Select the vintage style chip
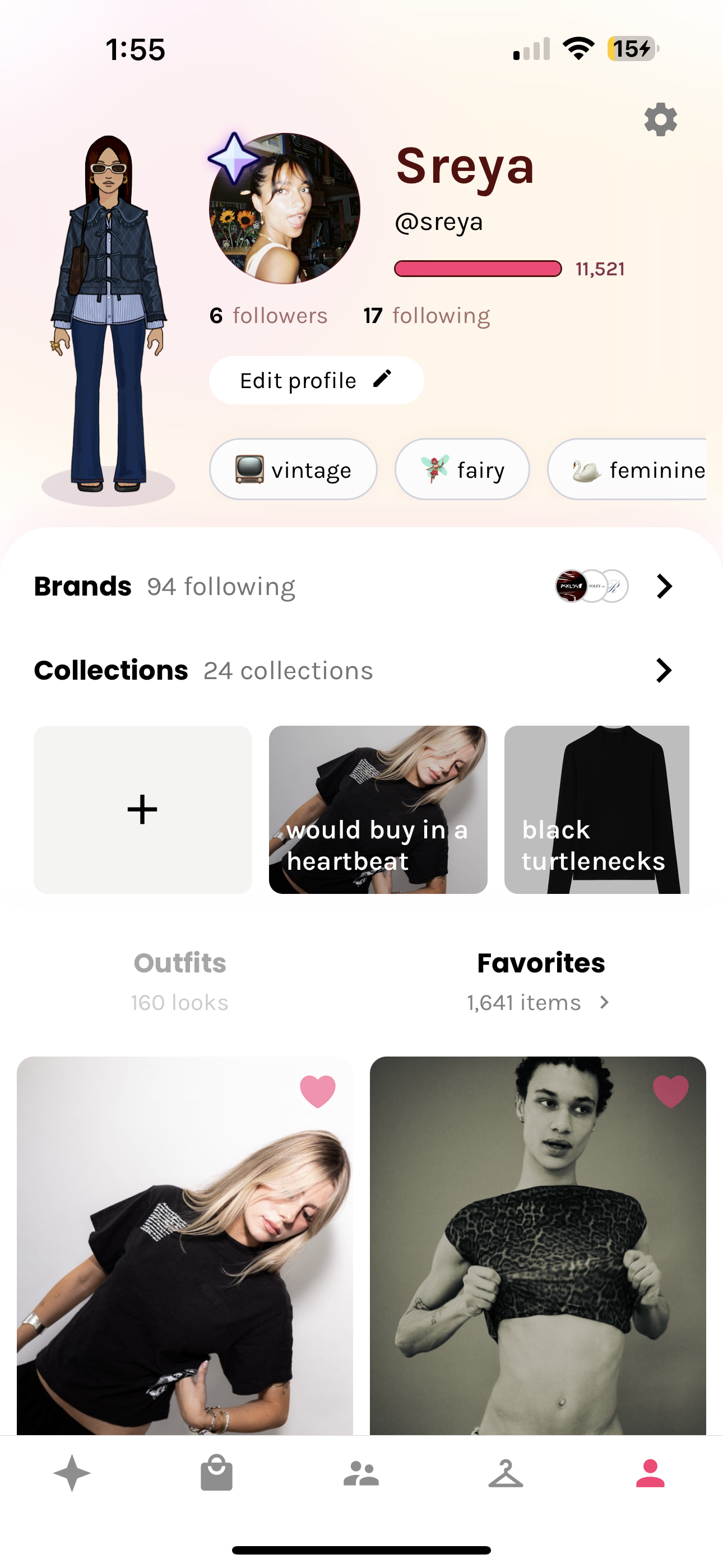723x1568 pixels. (x=293, y=469)
